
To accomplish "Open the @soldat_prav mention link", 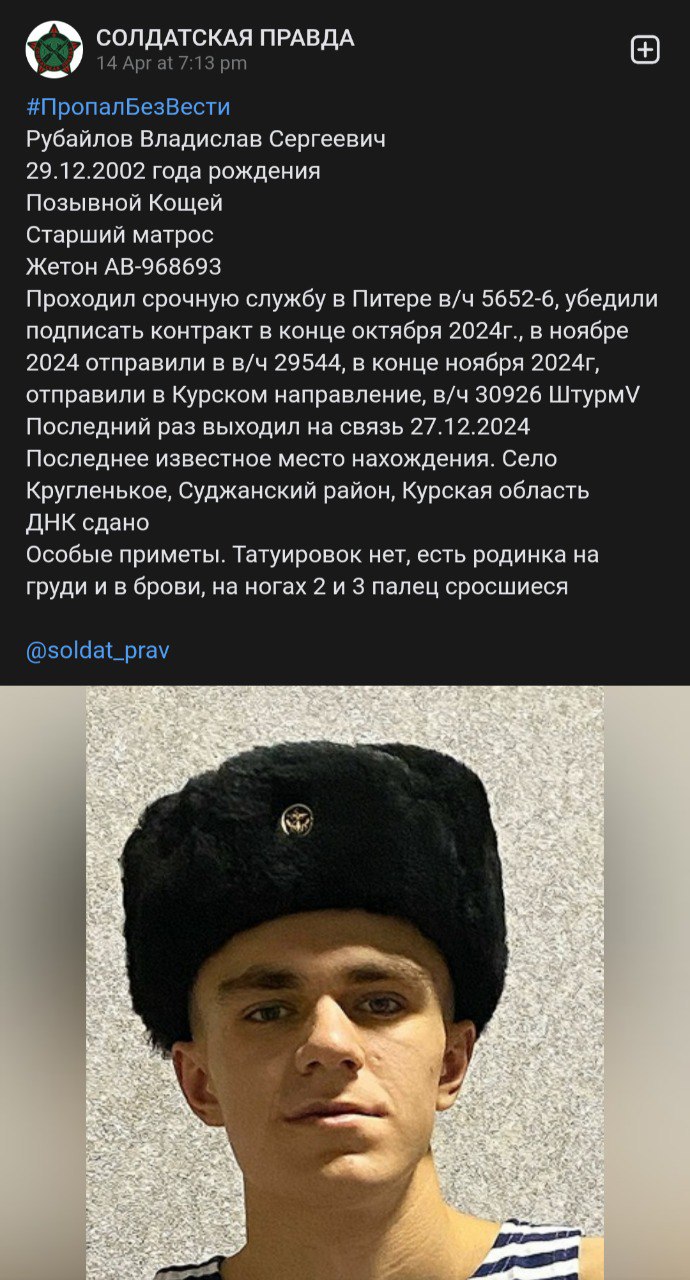I will 97,650.
